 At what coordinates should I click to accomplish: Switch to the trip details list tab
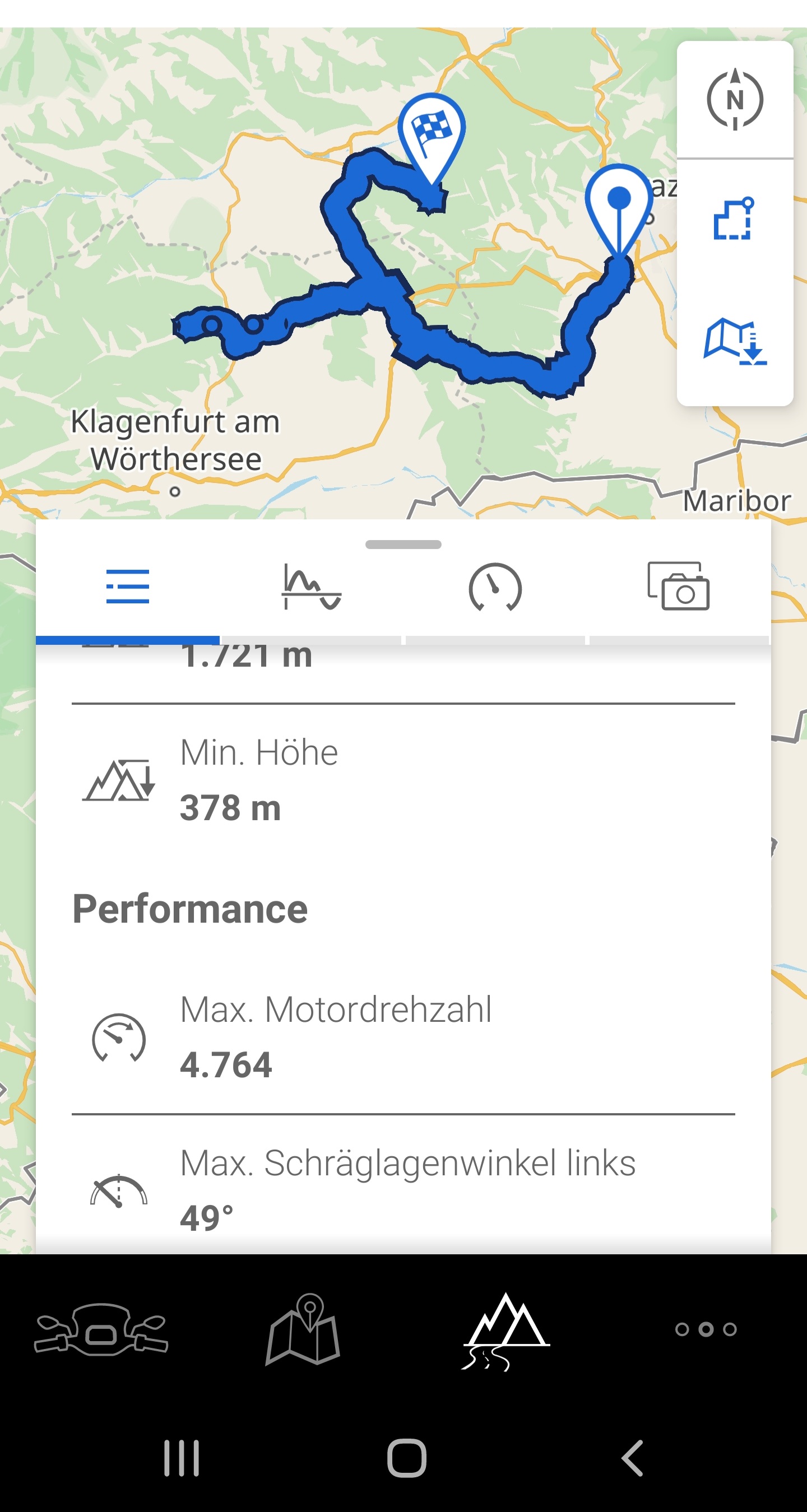tap(127, 587)
